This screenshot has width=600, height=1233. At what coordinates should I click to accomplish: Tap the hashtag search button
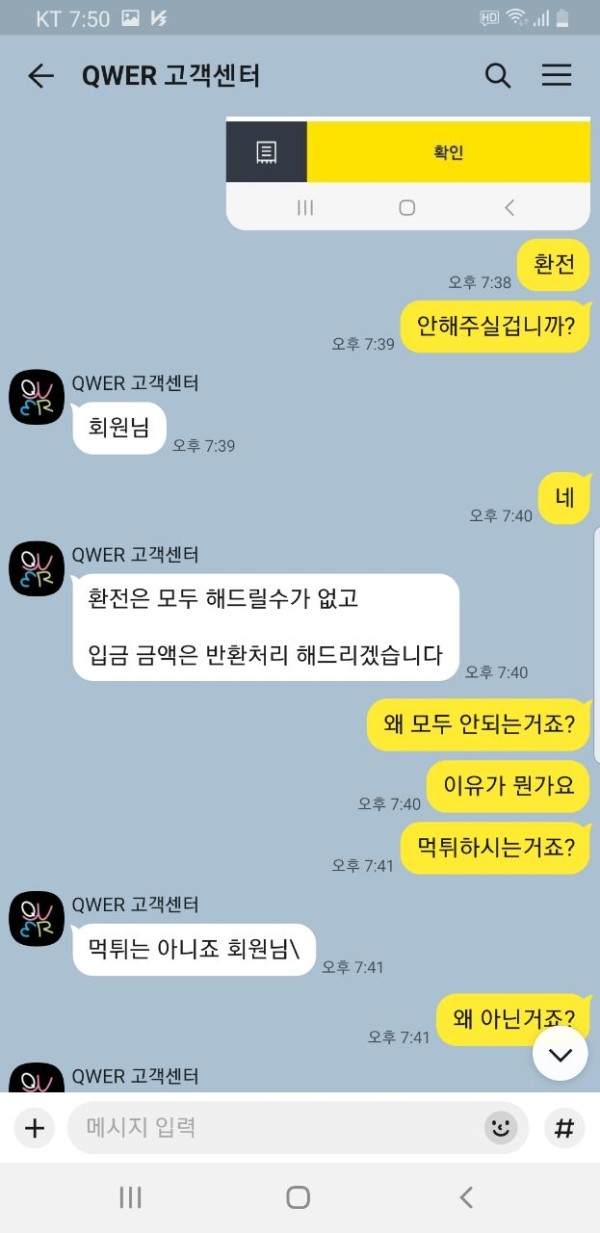click(564, 1129)
